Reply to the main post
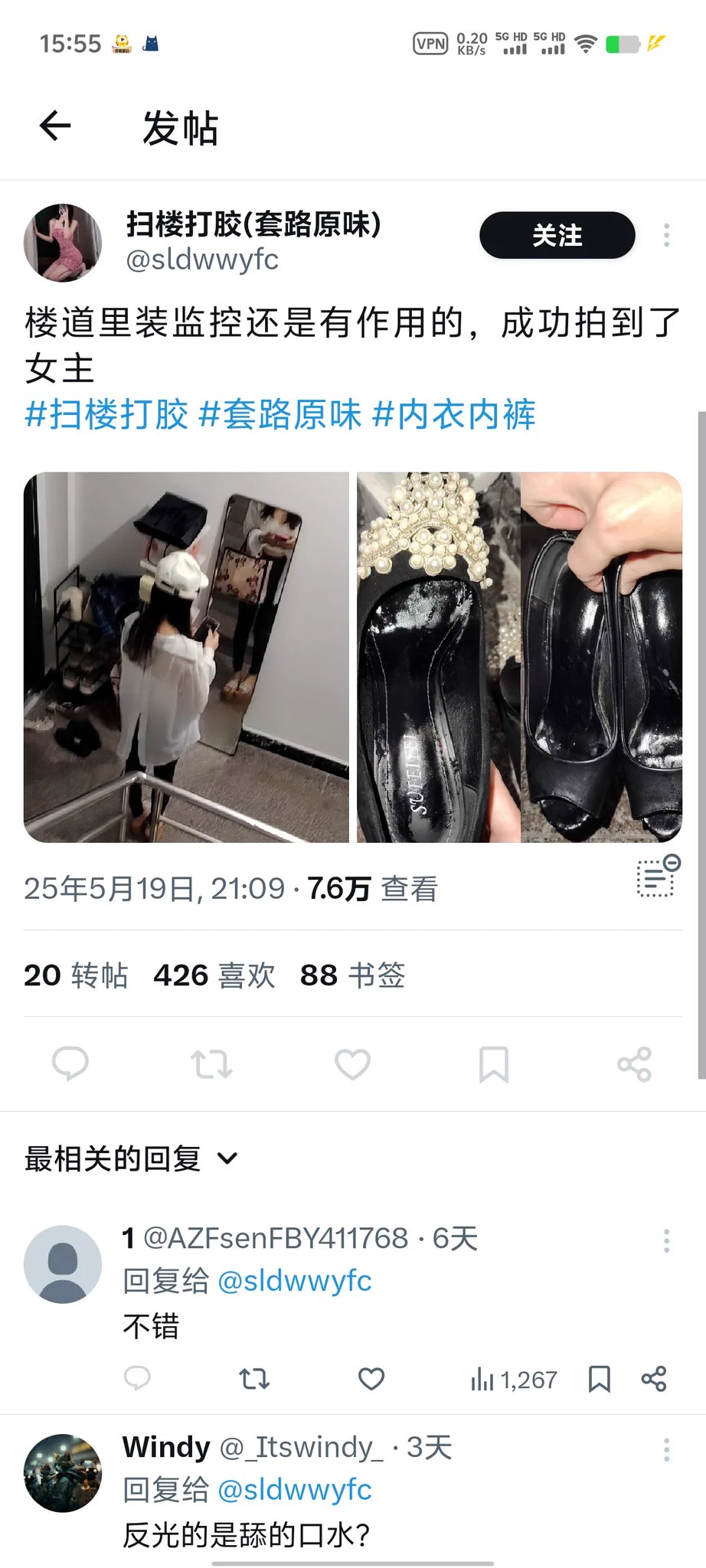This screenshot has width=706, height=1568. point(70,1063)
